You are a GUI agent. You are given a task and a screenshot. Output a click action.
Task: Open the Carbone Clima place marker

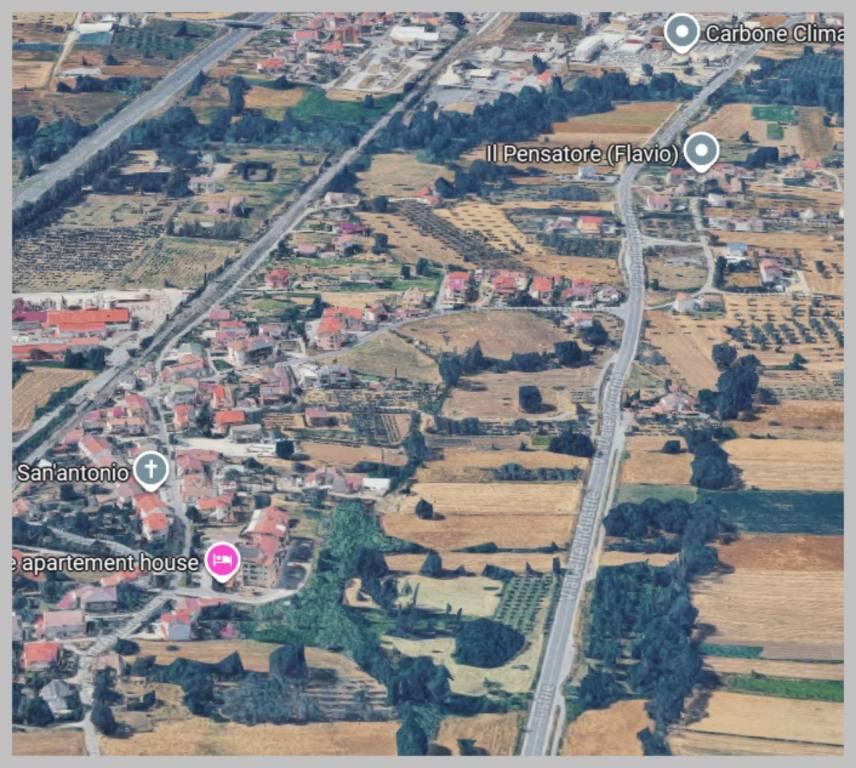click(x=682, y=31)
